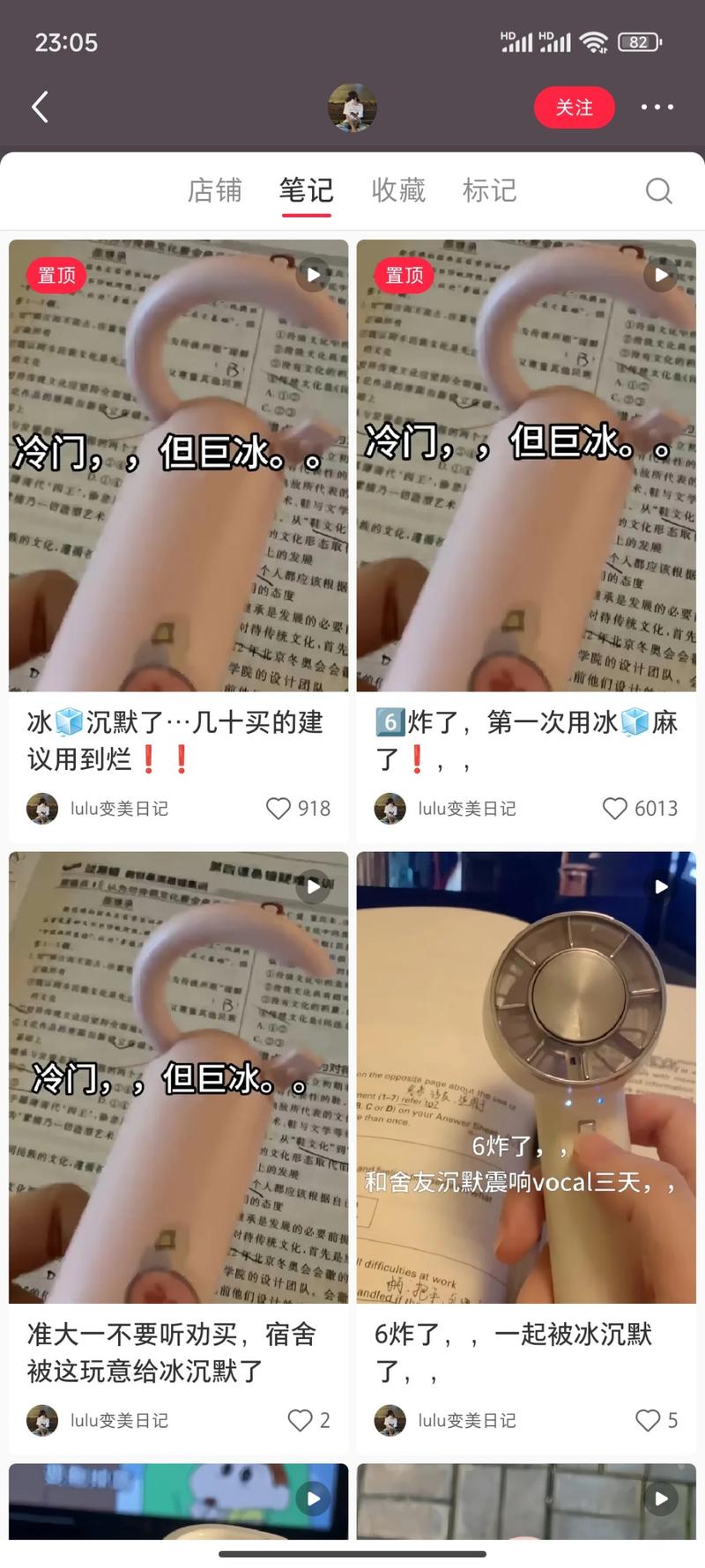Open the three-dot overflow menu
Viewport: 705px width, 1568px height.
[657, 107]
